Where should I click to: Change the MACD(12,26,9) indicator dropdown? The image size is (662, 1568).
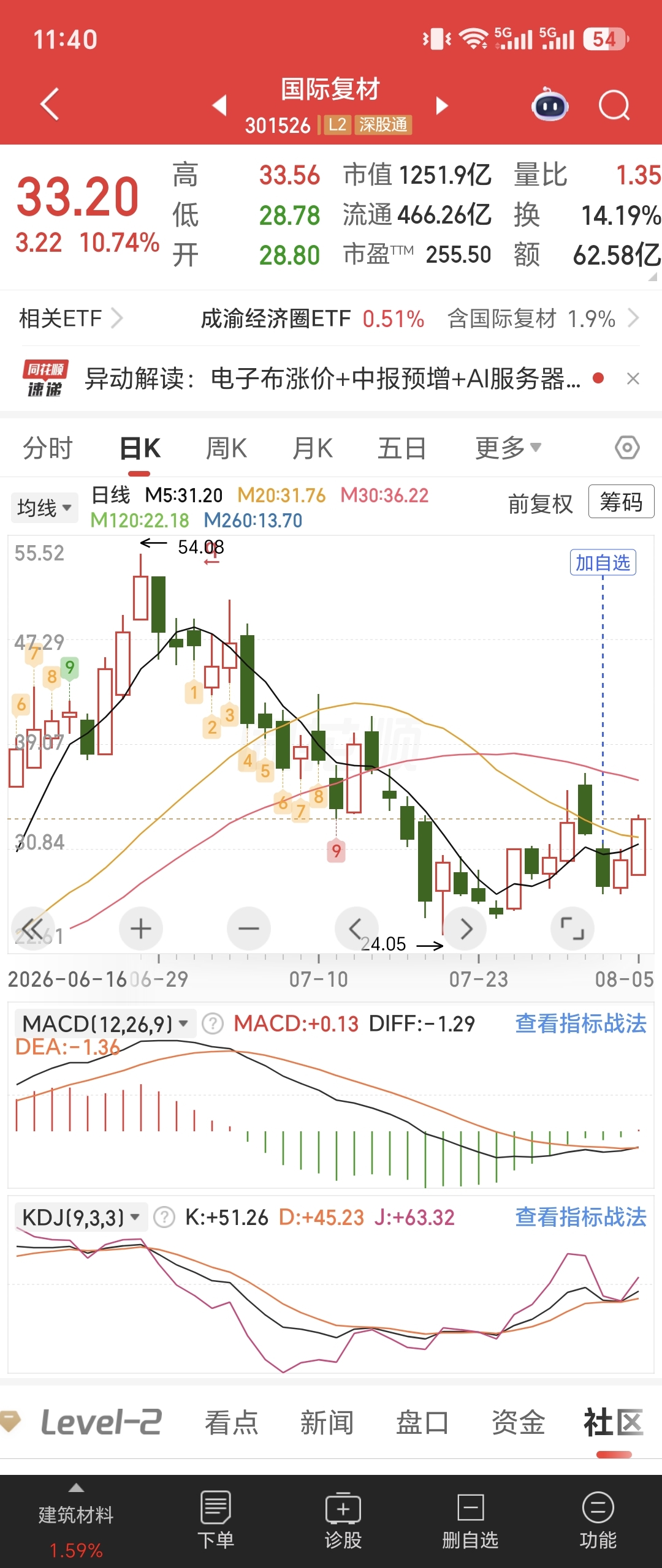pos(105,1023)
